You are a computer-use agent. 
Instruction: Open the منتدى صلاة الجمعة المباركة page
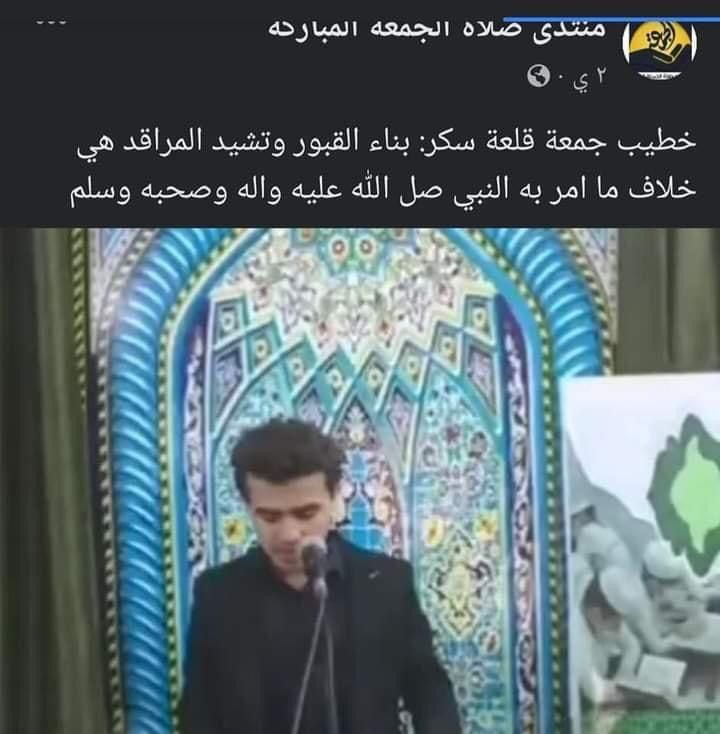437,26
